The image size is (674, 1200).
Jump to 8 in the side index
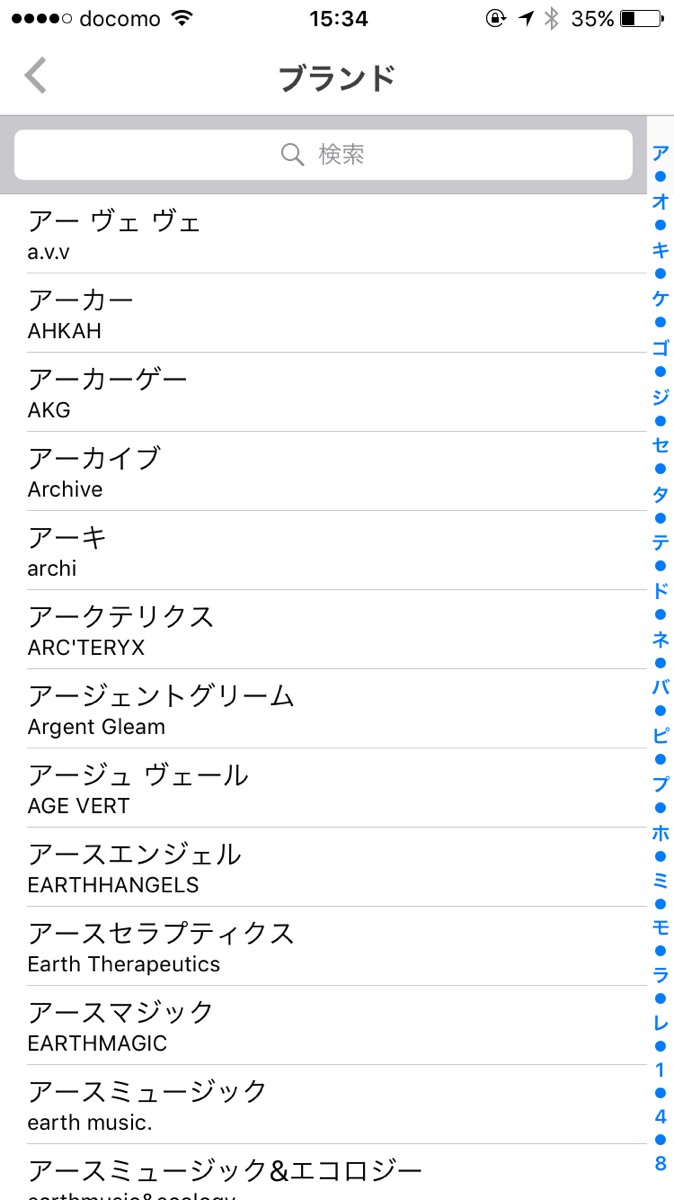click(x=660, y=1163)
